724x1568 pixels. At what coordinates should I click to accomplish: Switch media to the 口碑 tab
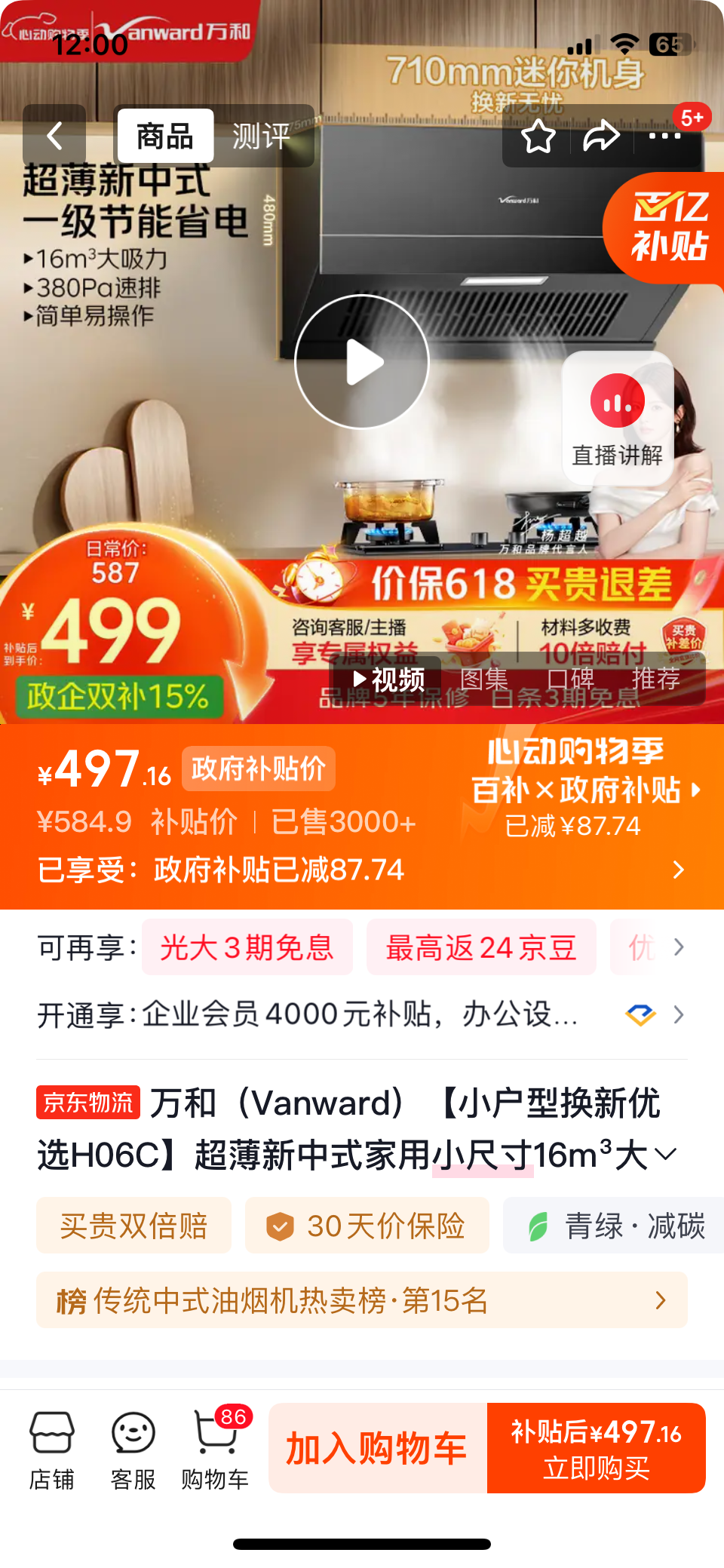point(571,680)
